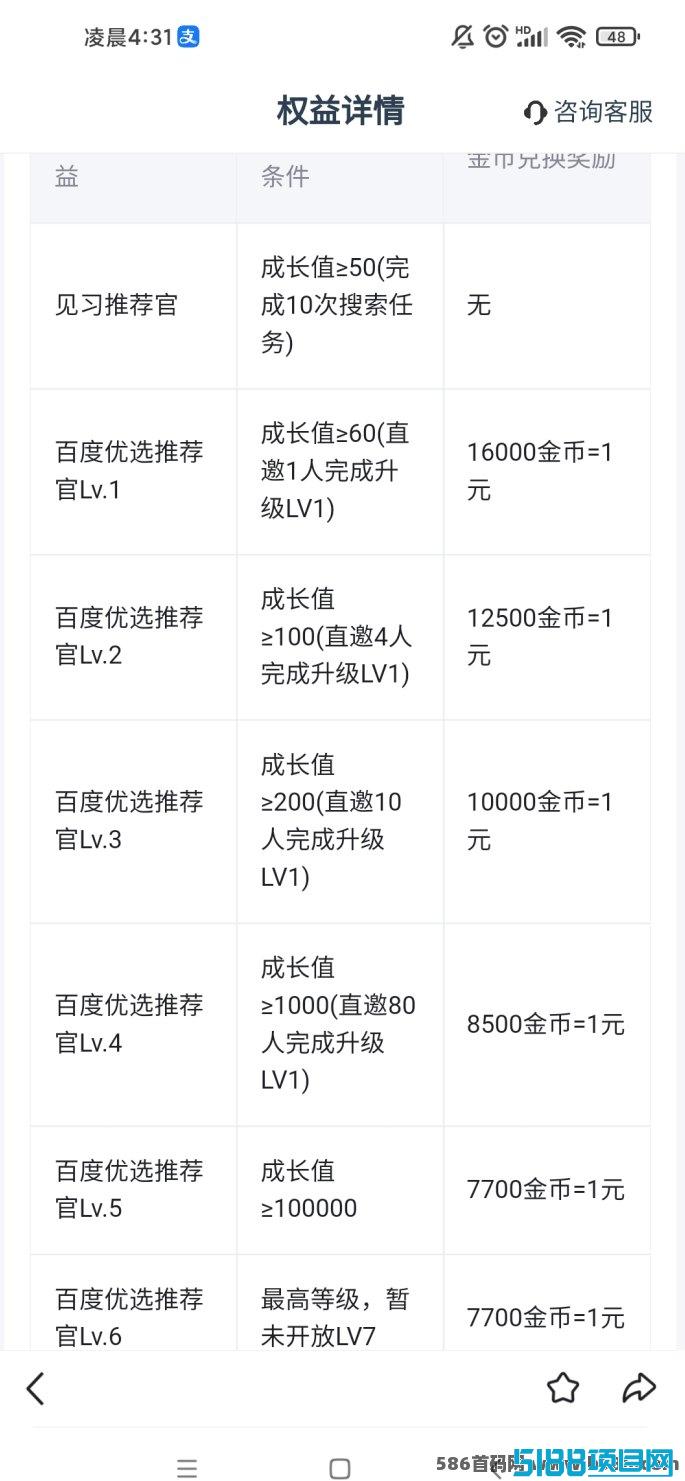Contact customer service via 咨询客服
The image size is (685, 1481).
588,112
